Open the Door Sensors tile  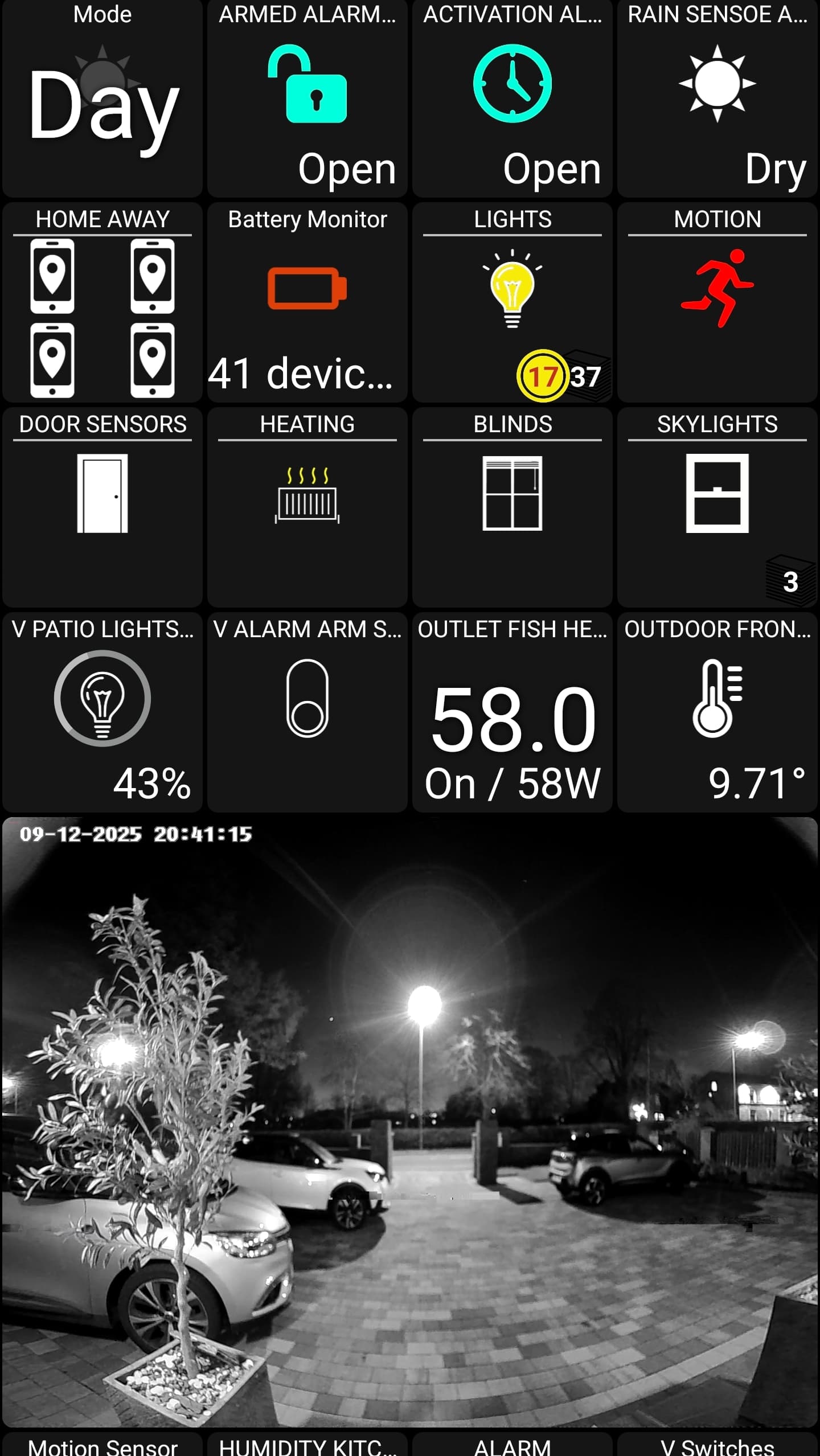(102, 507)
